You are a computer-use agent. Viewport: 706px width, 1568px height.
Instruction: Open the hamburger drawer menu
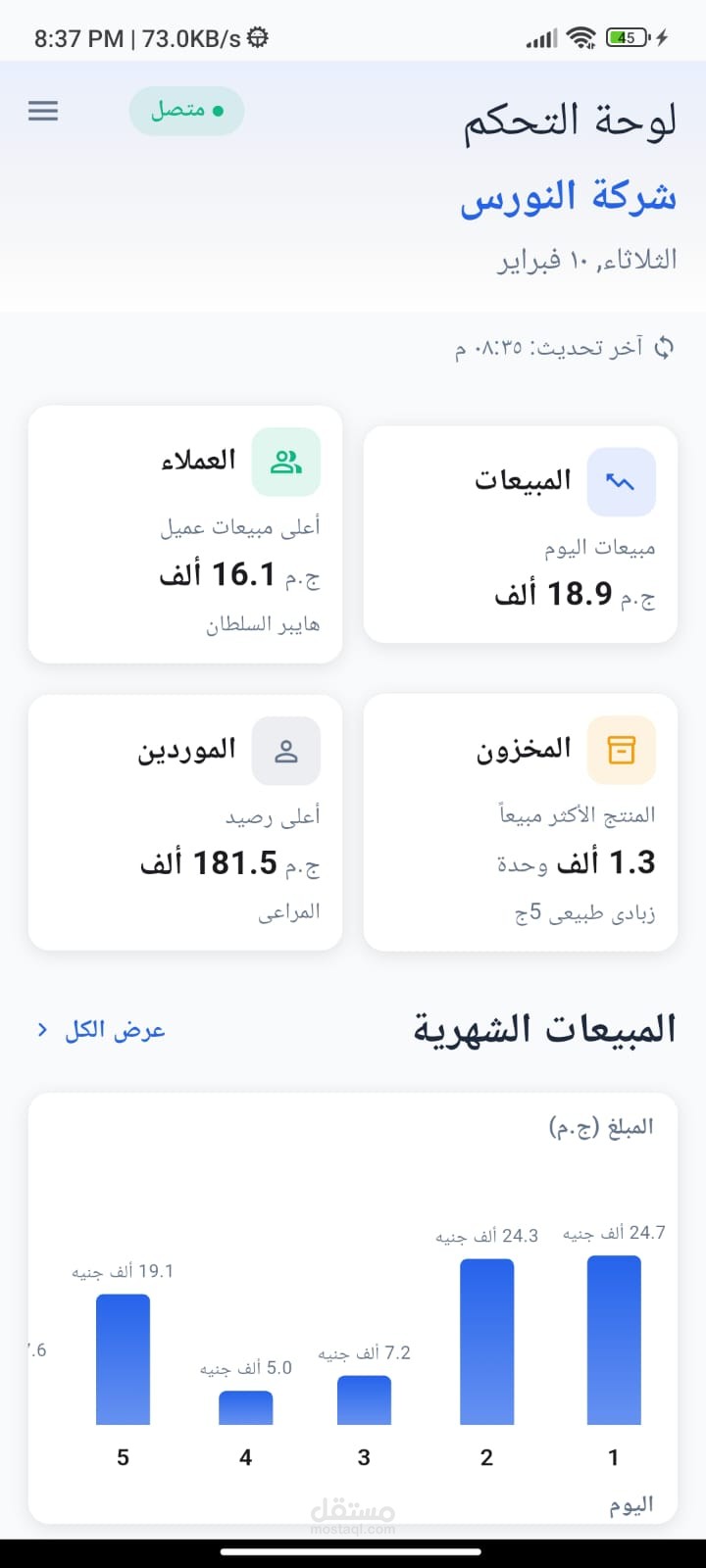43,111
